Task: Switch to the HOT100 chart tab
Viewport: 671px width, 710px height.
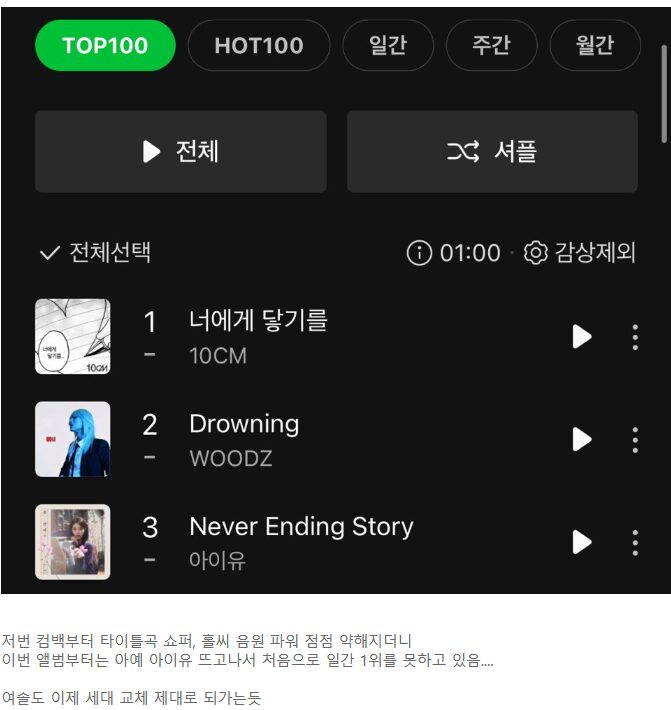Action: [259, 46]
